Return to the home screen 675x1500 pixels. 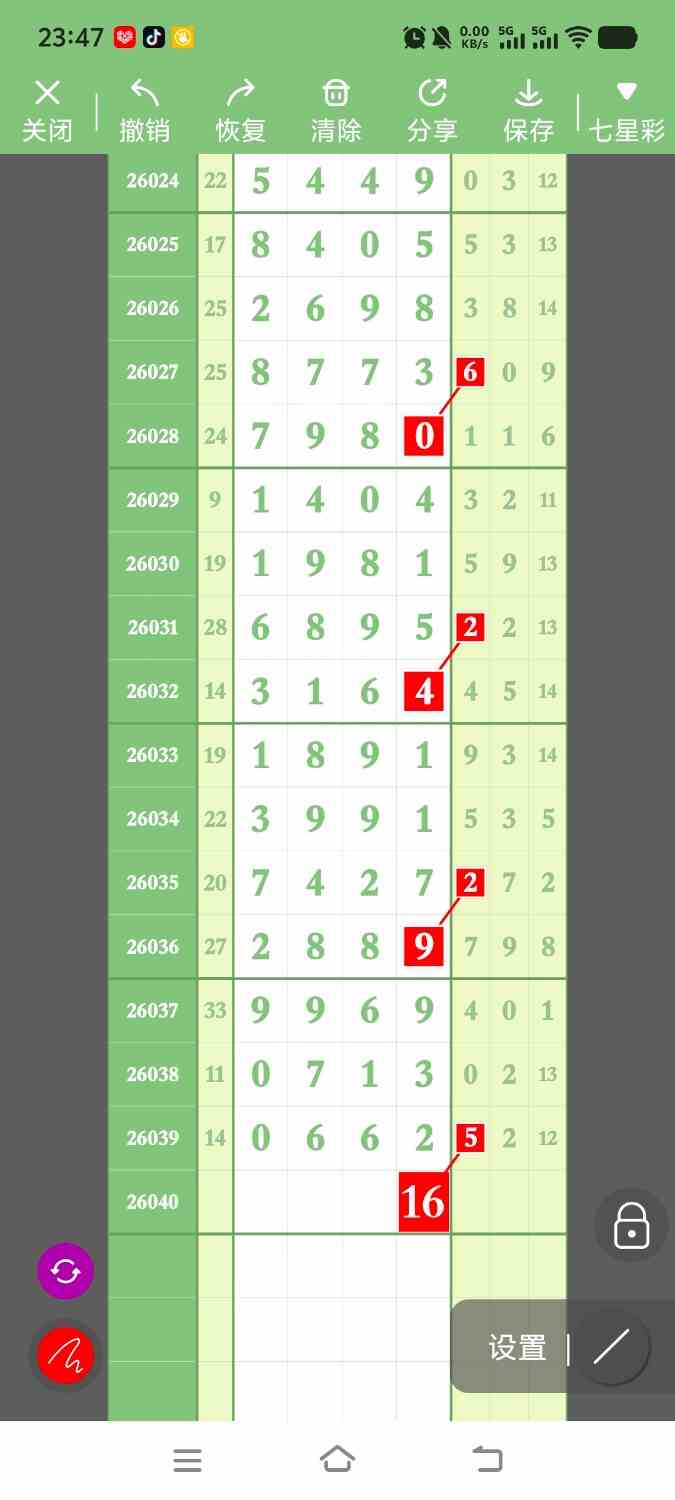[337, 1460]
